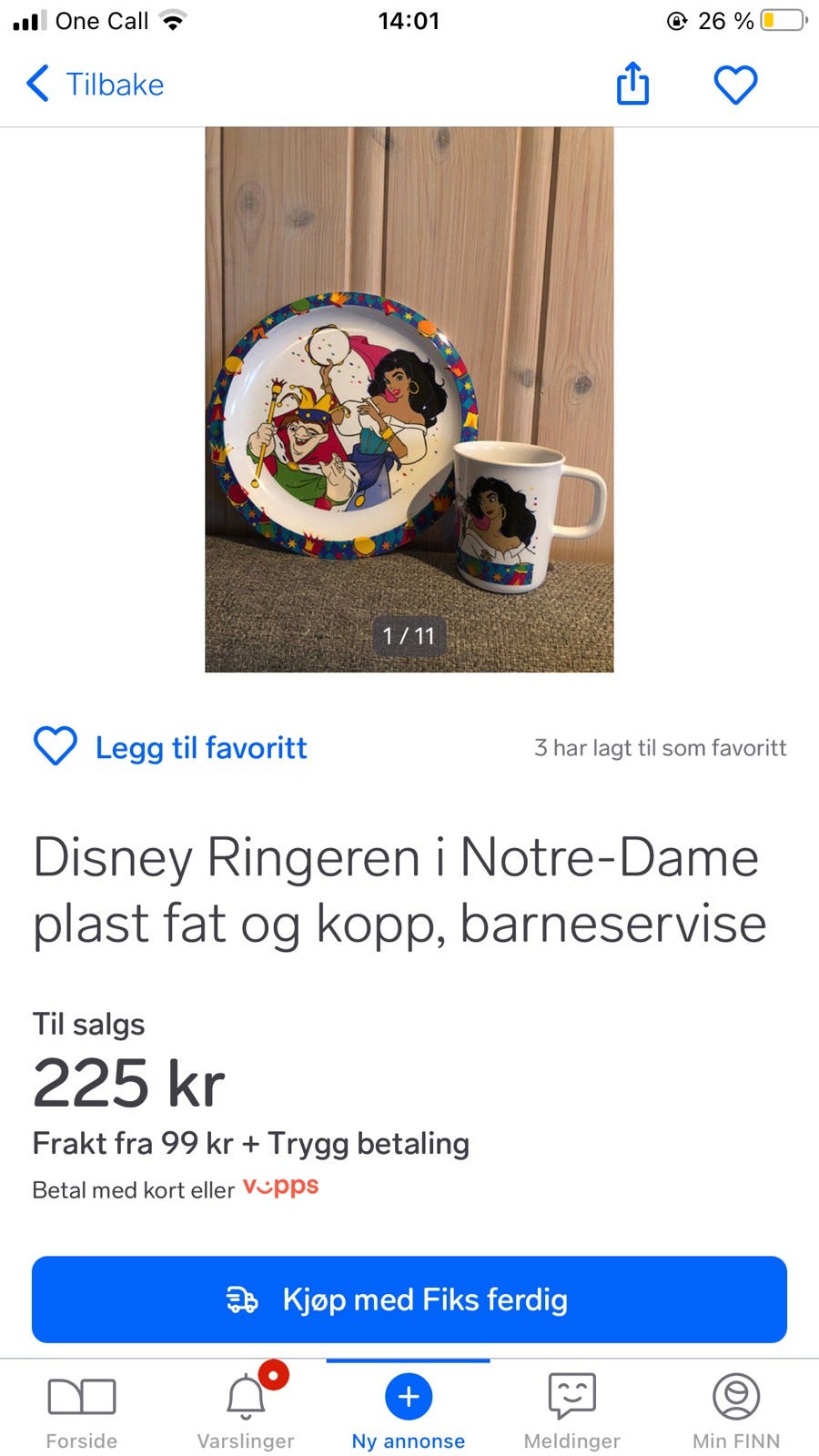The image size is (819, 1456).
Task: Toggle favorite status using the top-right heart
Action: (736, 84)
